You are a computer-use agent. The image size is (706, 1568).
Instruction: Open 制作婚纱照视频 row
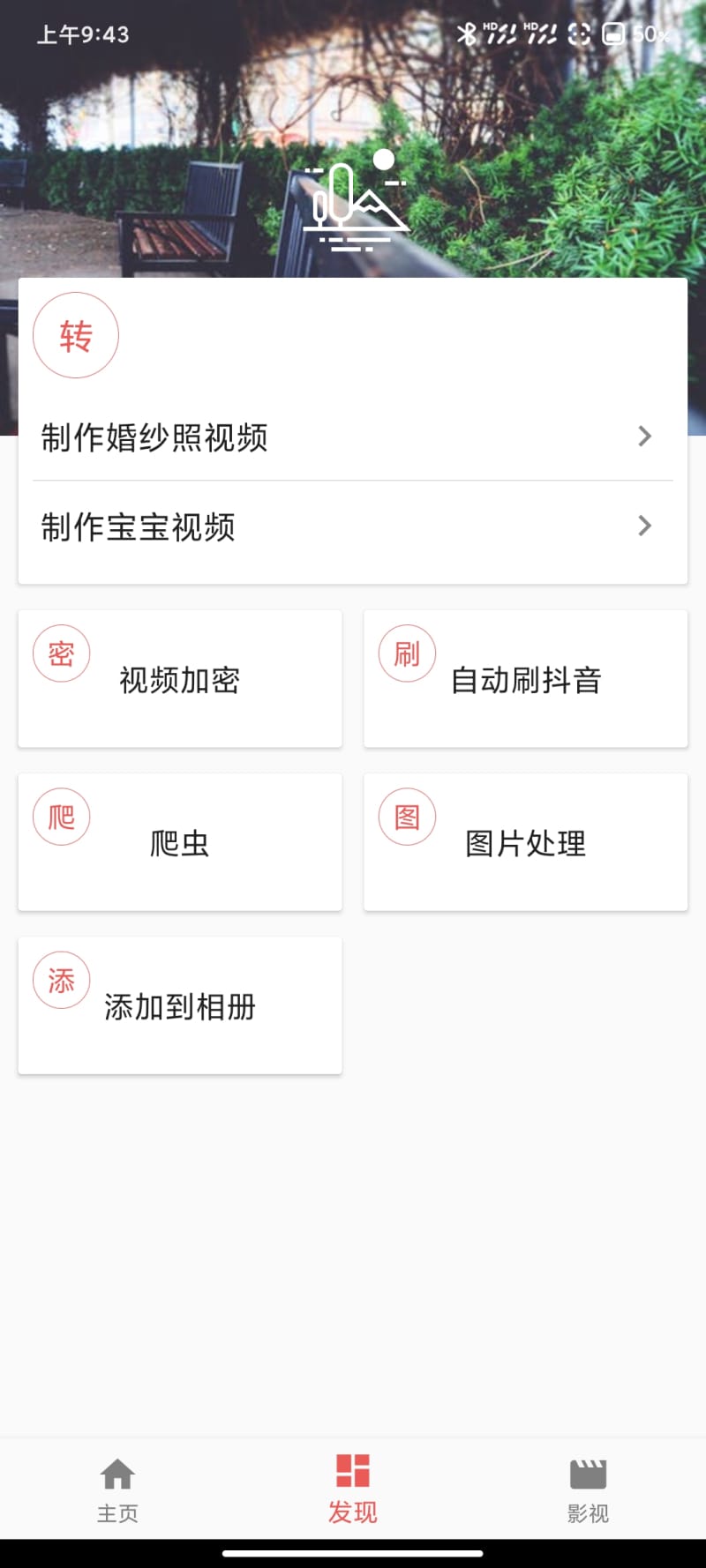(x=351, y=437)
